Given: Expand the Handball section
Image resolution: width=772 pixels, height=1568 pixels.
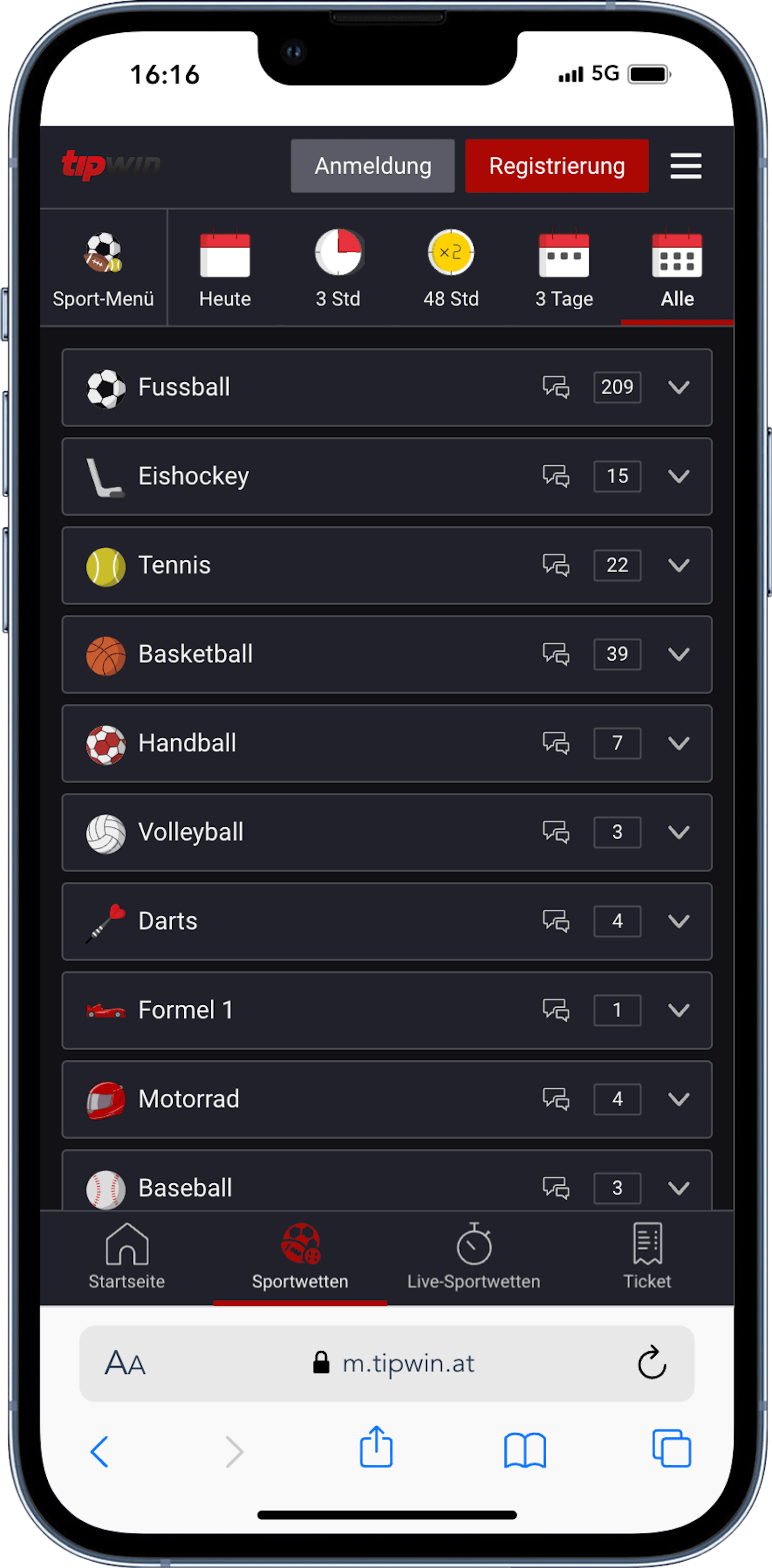Looking at the screenshot, I should 679,743.
